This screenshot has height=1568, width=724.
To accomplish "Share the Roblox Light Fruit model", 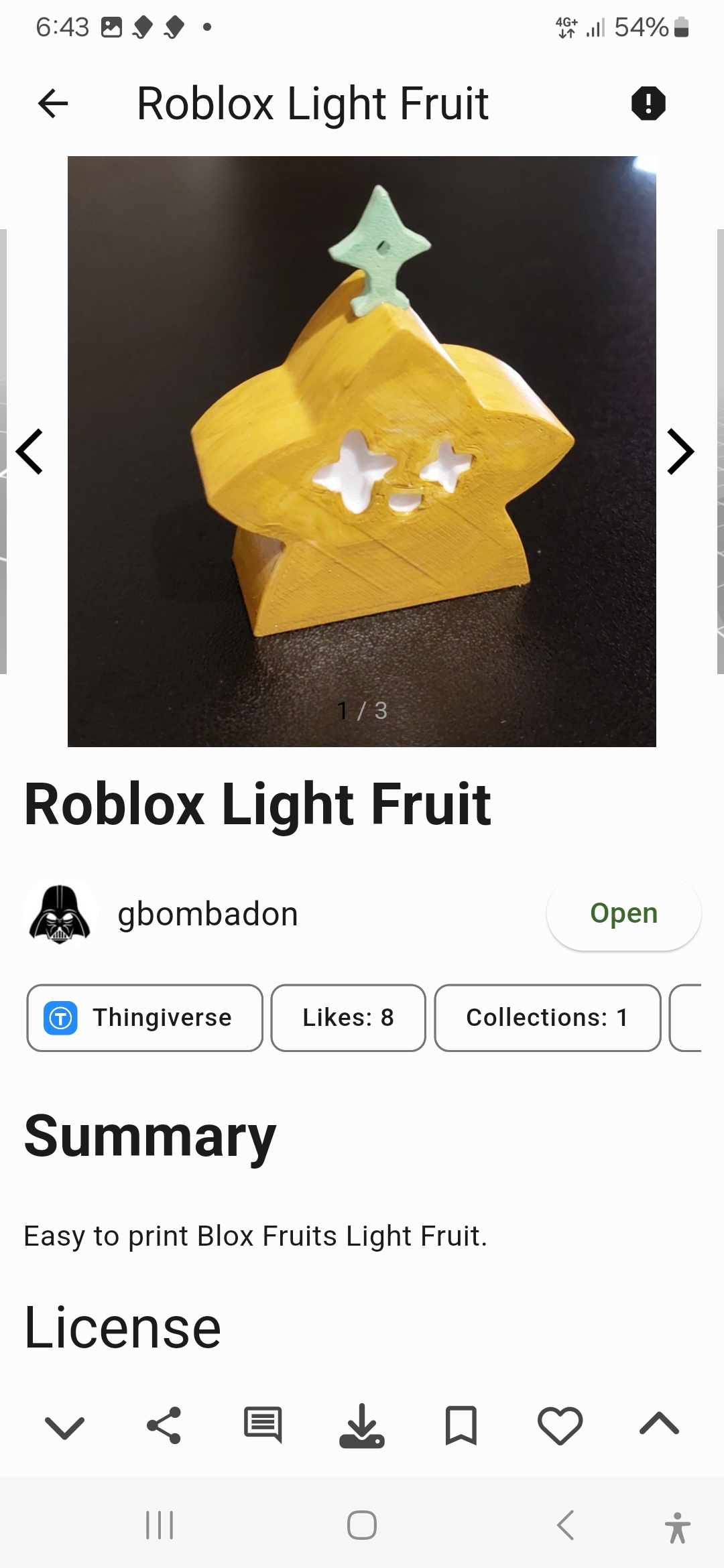I will pos(164,1425).
